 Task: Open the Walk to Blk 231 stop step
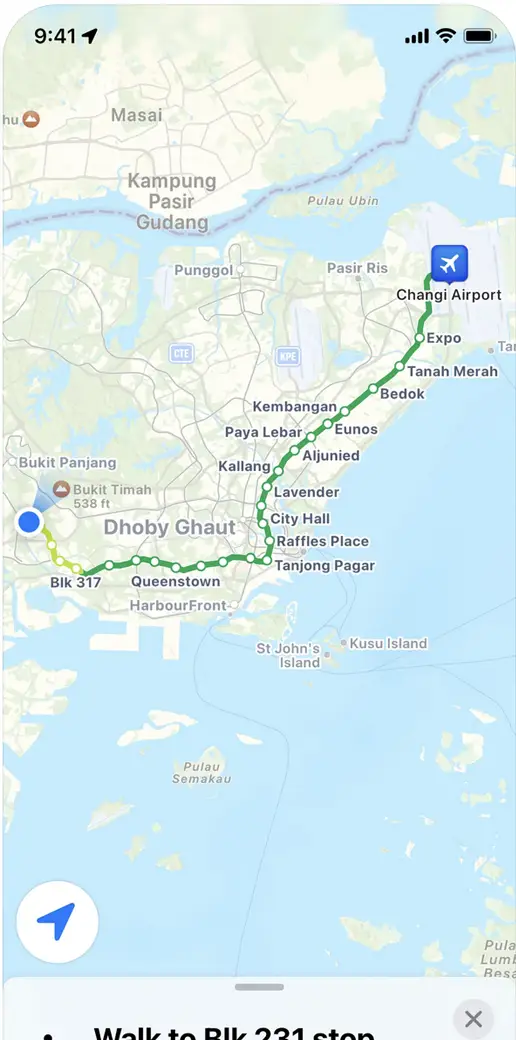tap(234, 1032)
